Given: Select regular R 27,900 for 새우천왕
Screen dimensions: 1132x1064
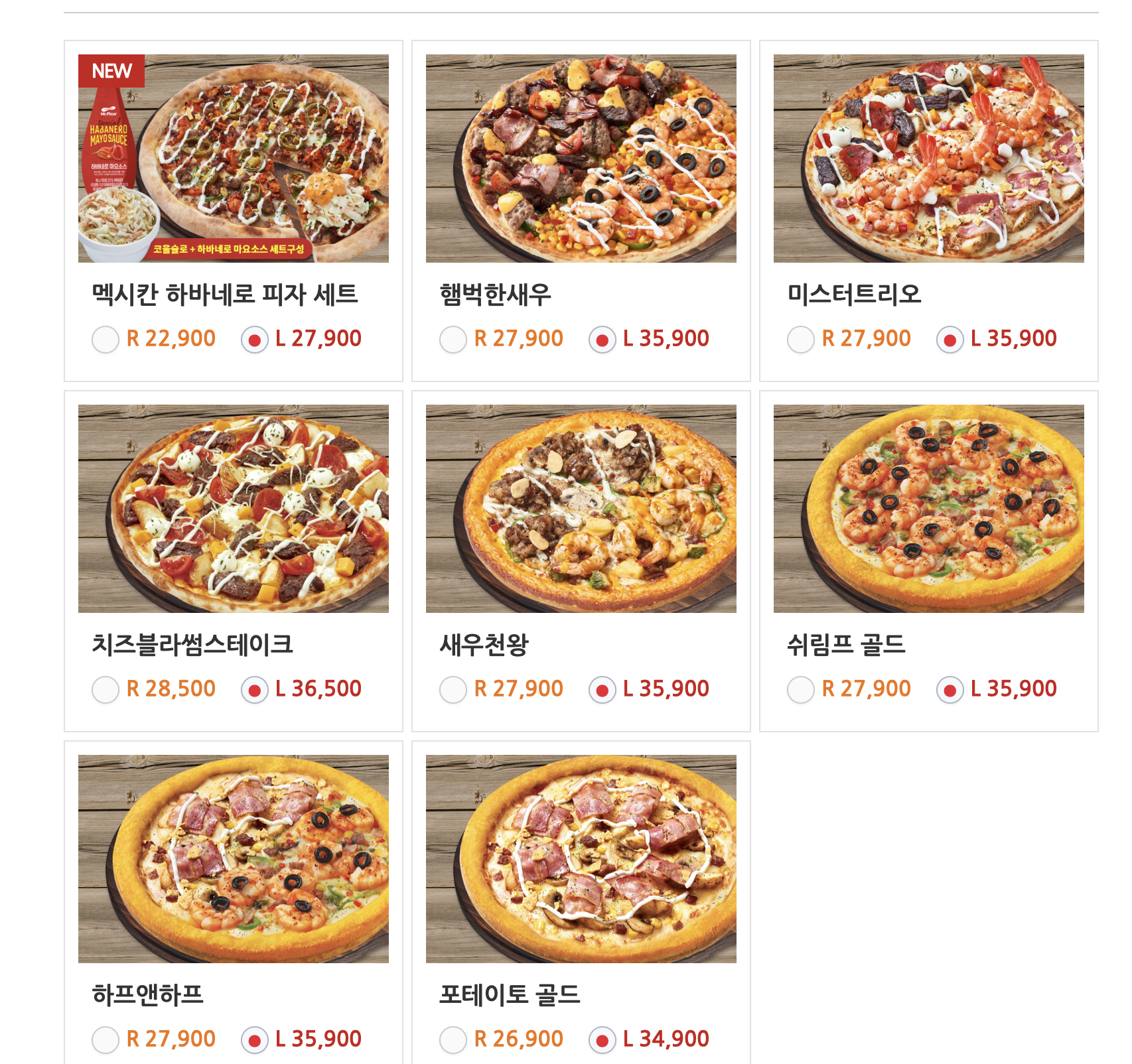Looking at the screenshot, I should pos(453,690).
